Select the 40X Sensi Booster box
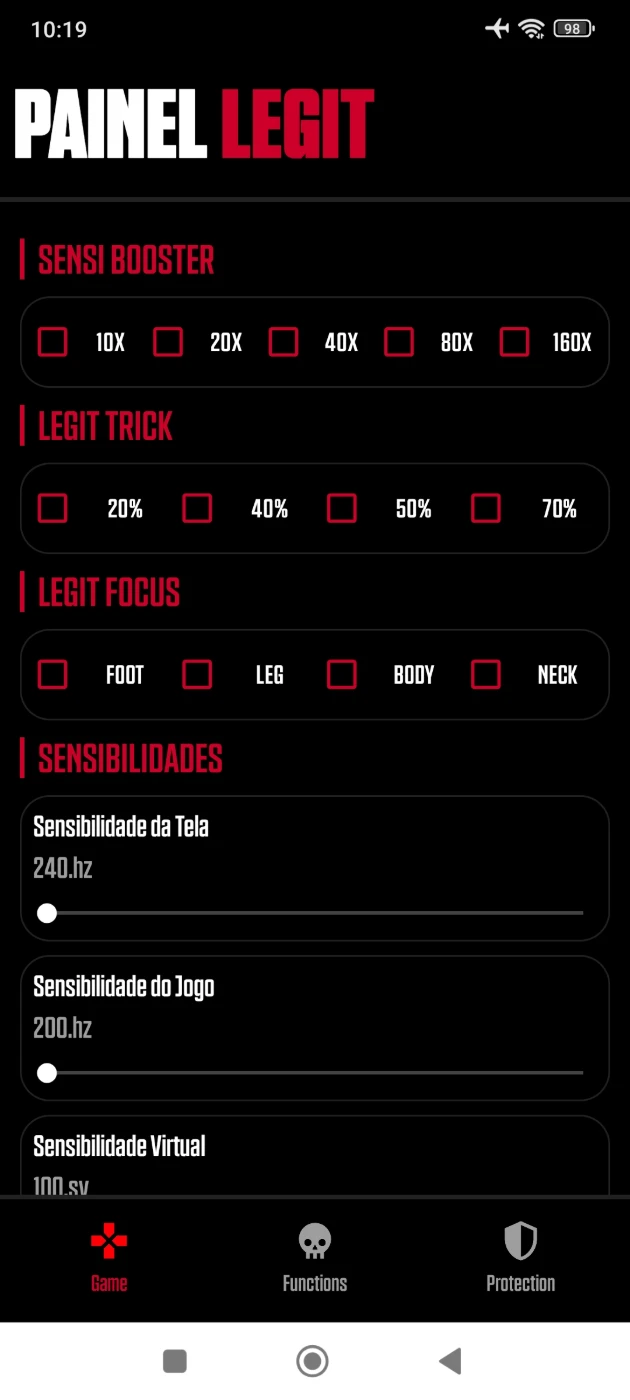The image size is (630, 1400). click(x=284, y=342)
